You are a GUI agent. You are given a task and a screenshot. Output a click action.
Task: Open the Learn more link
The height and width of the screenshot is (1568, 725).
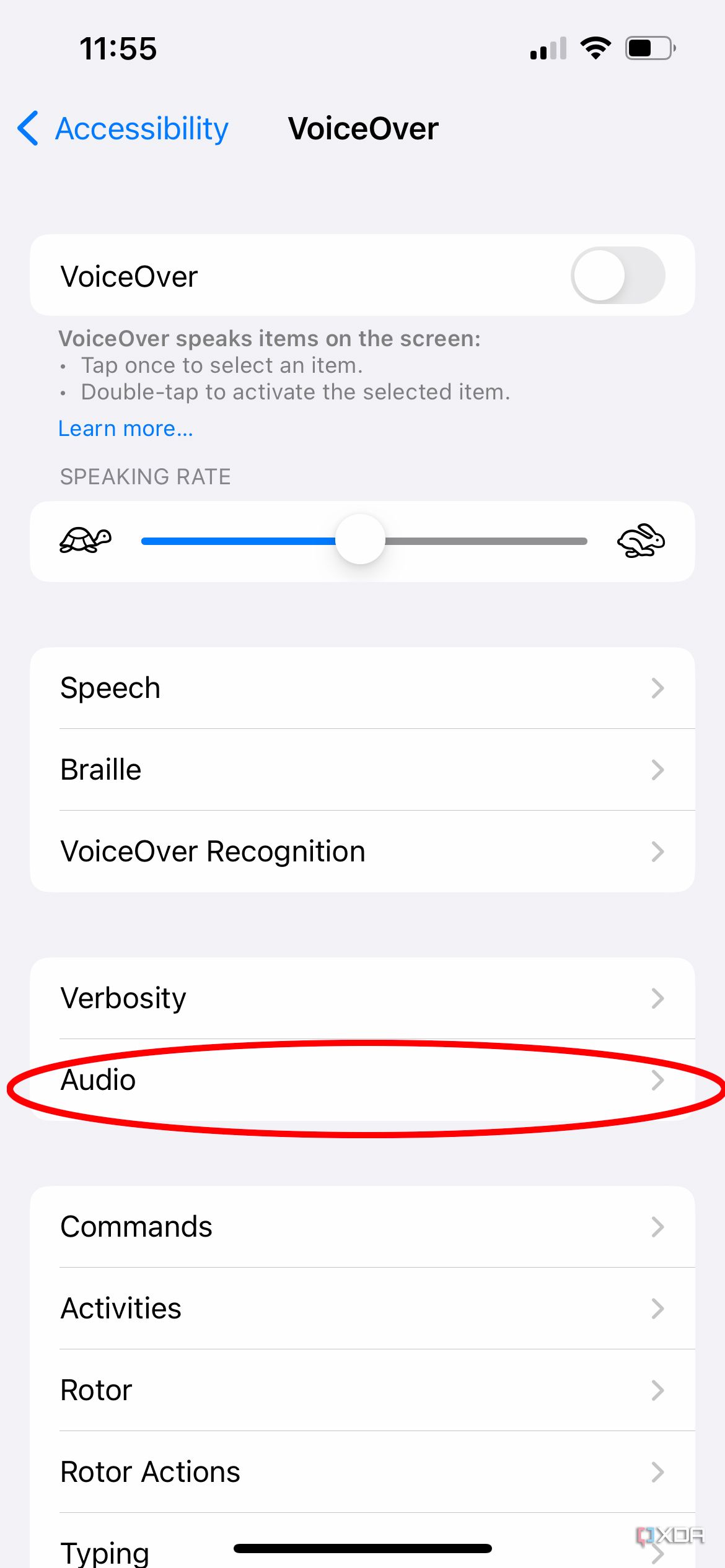(x=125, y=428)
